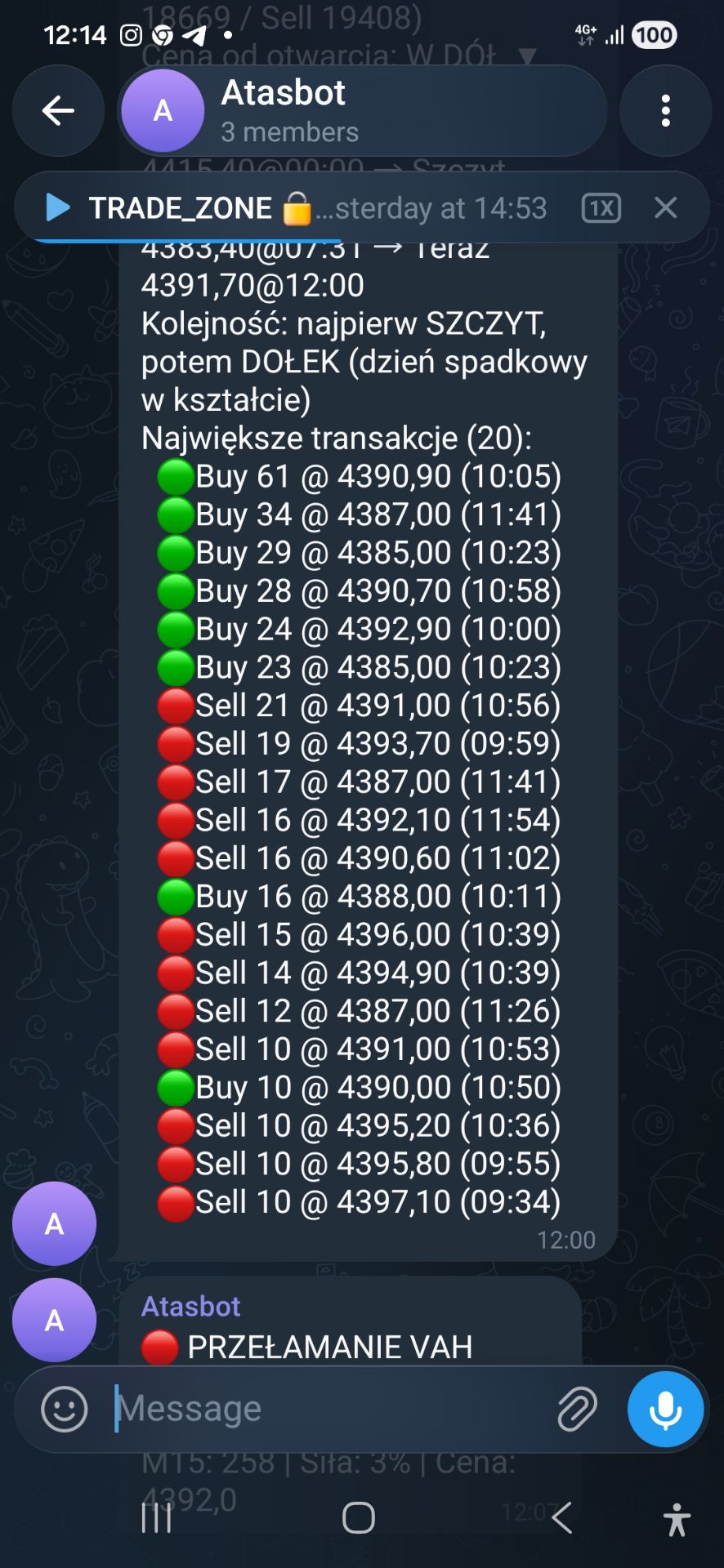Open the Atasbot sender name link
724x1568 pixels.
click(191, 1307)
